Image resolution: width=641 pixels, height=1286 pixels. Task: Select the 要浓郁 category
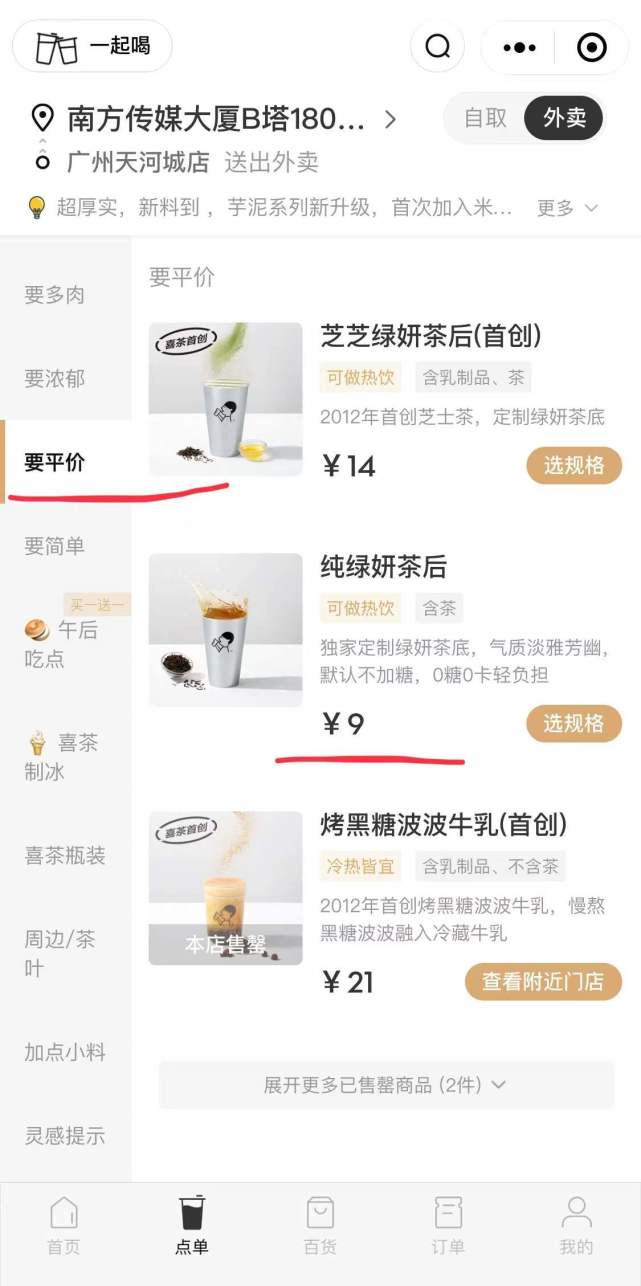pyautogui.click(x=55, y=379)
